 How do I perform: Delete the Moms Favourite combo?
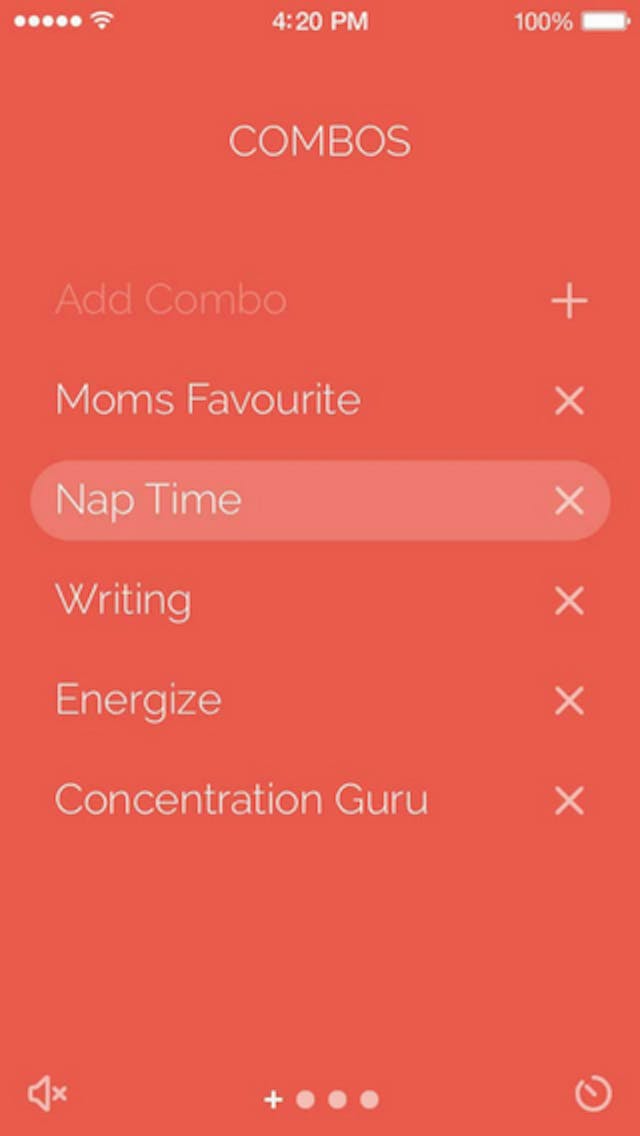569,401
